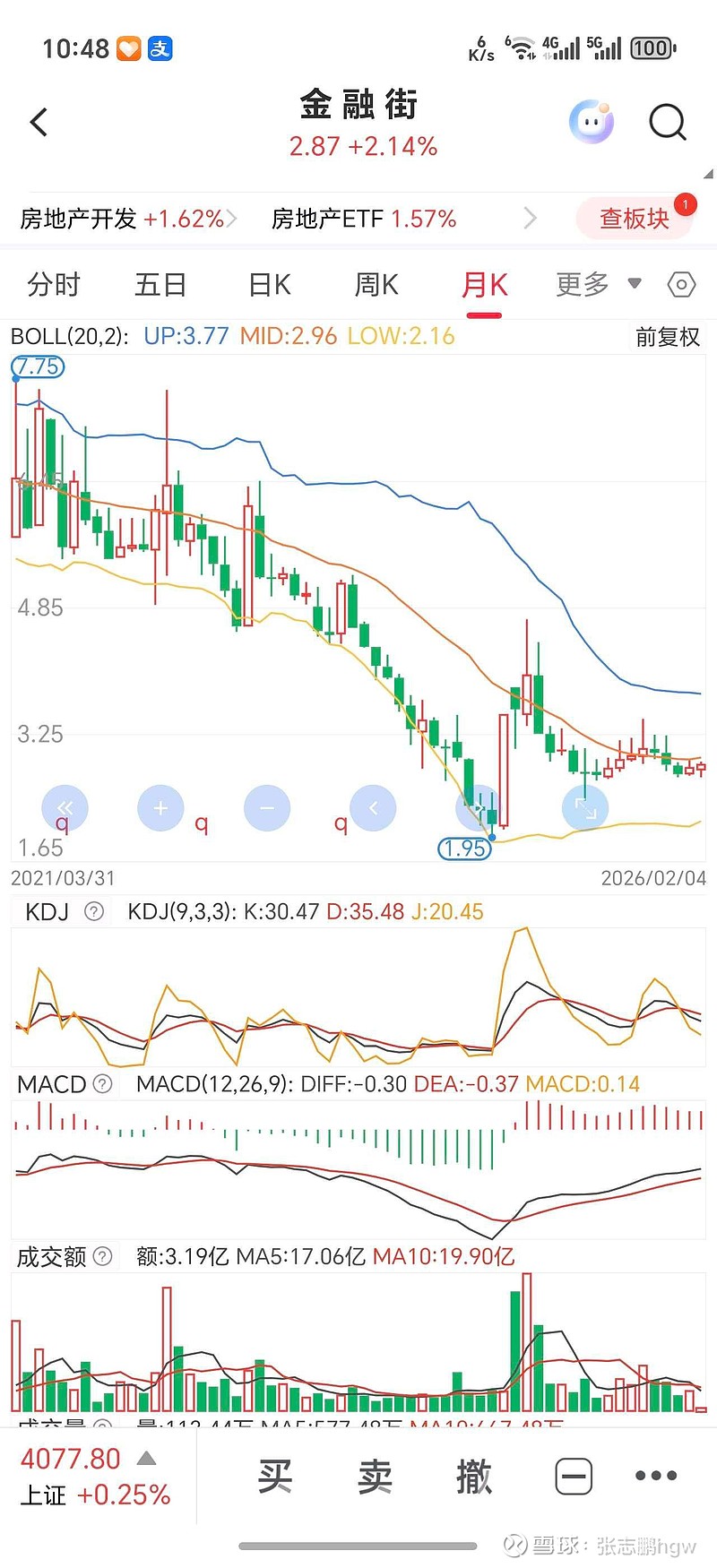Select the 日K chart tab

click(269, 285)
